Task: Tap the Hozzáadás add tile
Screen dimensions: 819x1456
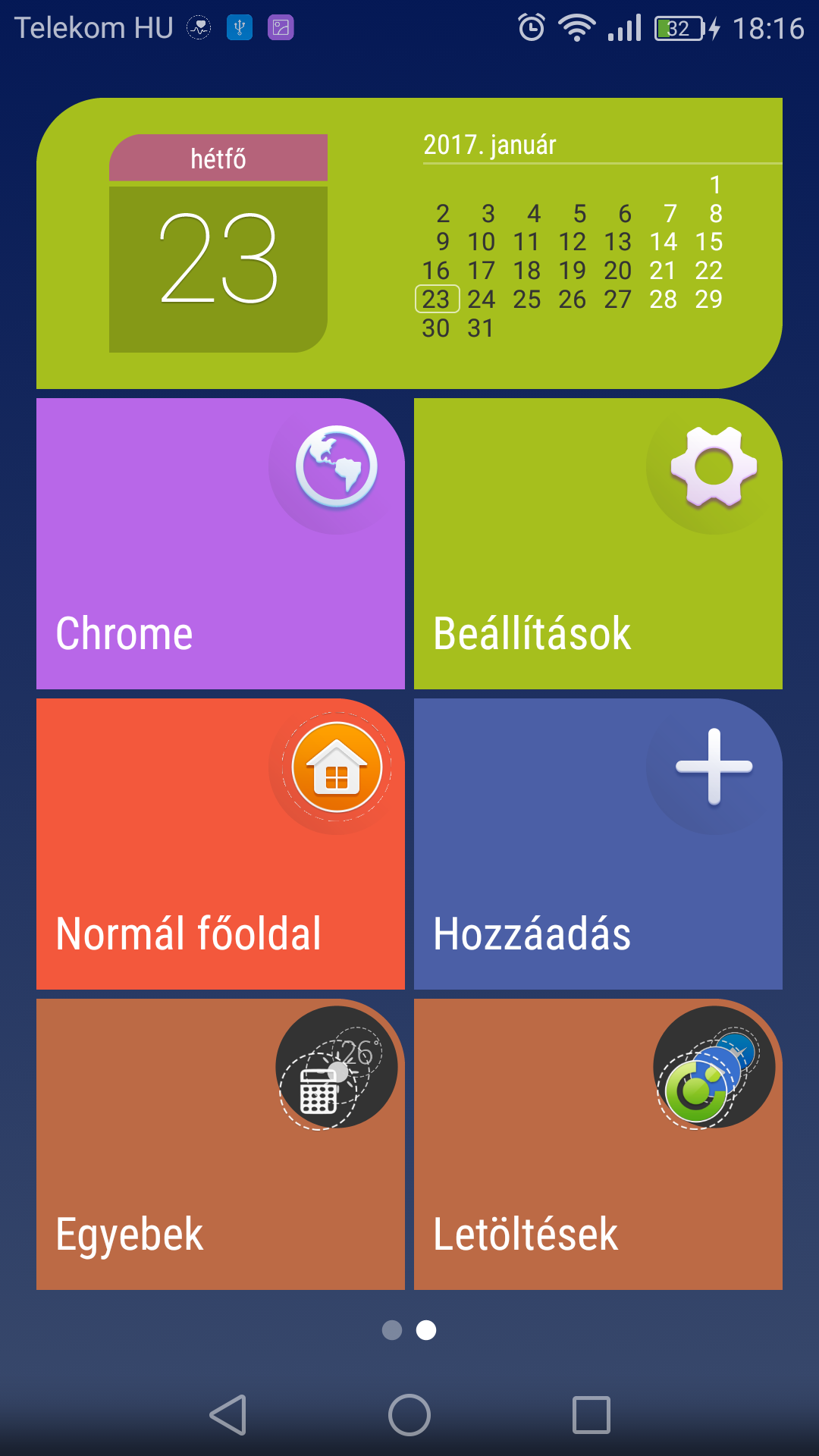Action: 598,844
